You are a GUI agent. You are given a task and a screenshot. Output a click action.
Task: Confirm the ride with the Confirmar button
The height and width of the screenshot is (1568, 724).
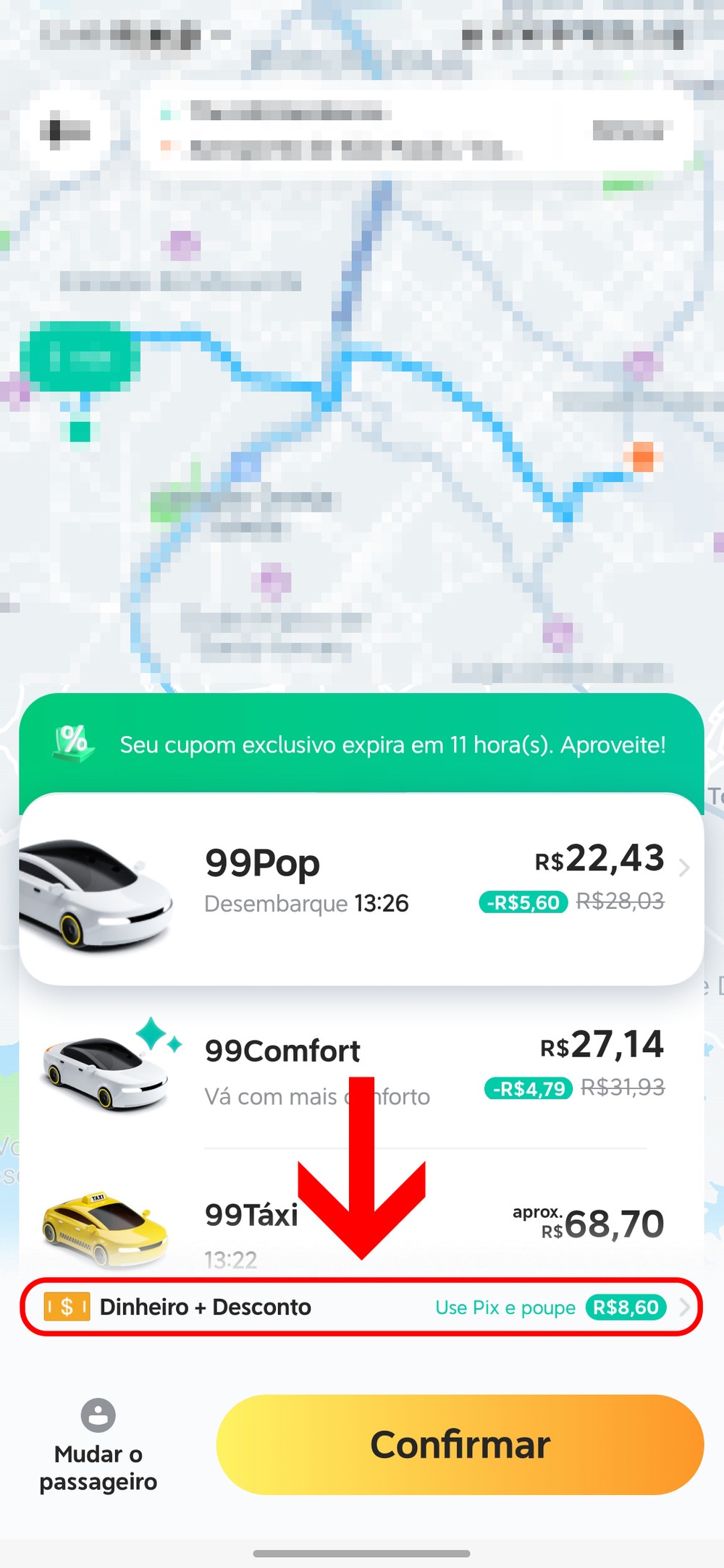click(460, 1445)
